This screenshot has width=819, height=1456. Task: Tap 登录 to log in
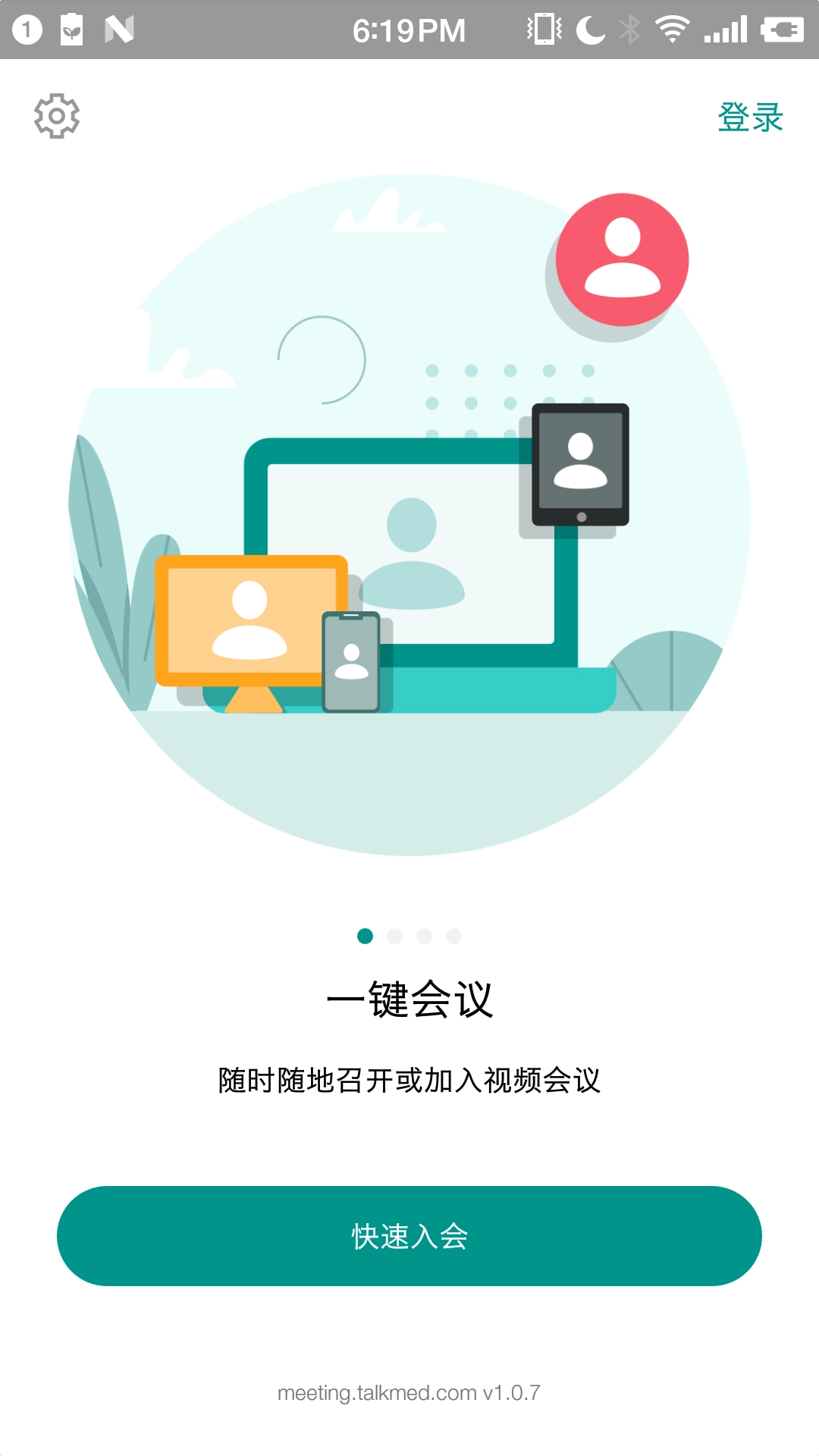(x=750, y=118)
